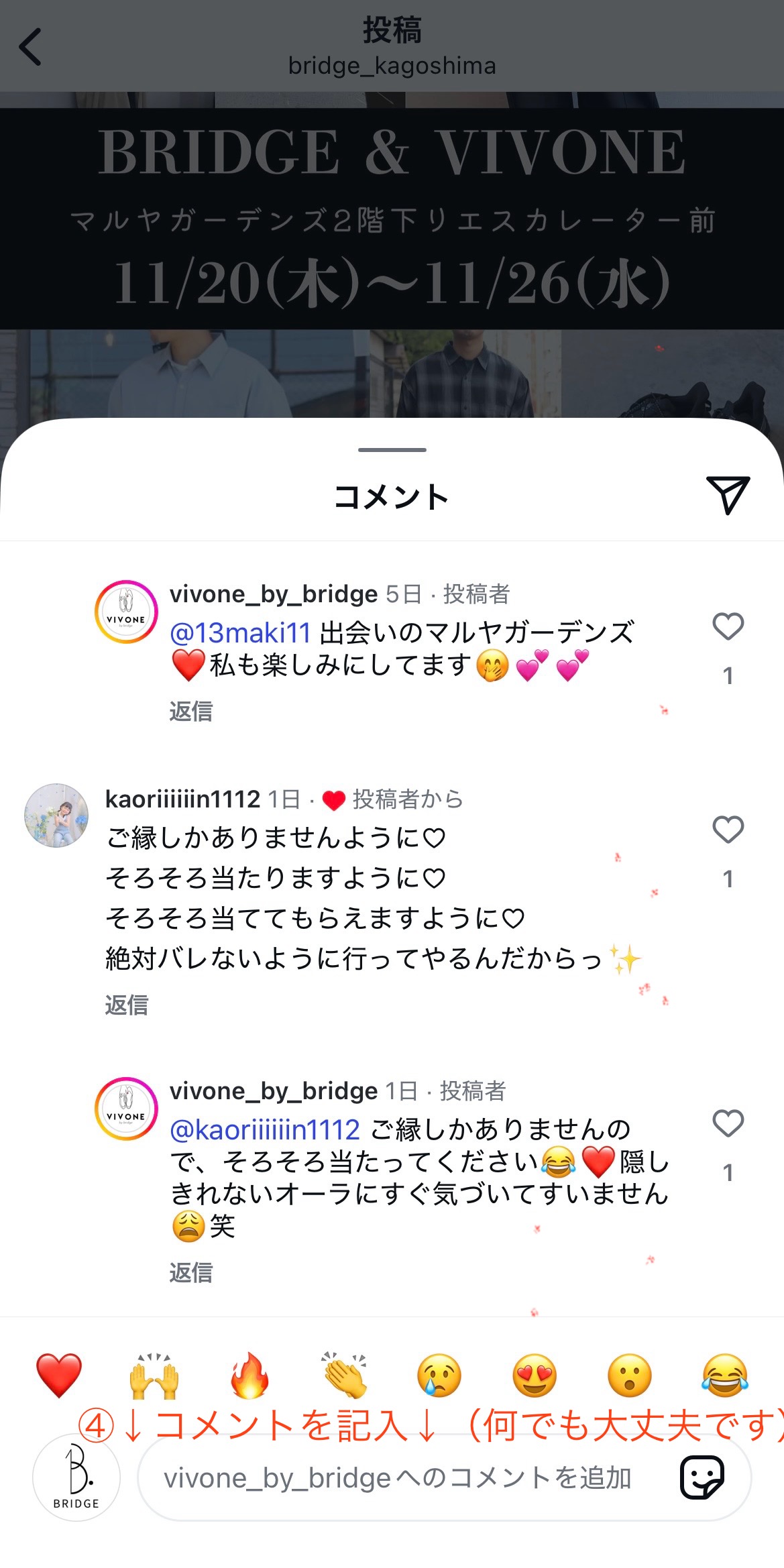
Task: Go back from the post view
Action: point(31,47)
